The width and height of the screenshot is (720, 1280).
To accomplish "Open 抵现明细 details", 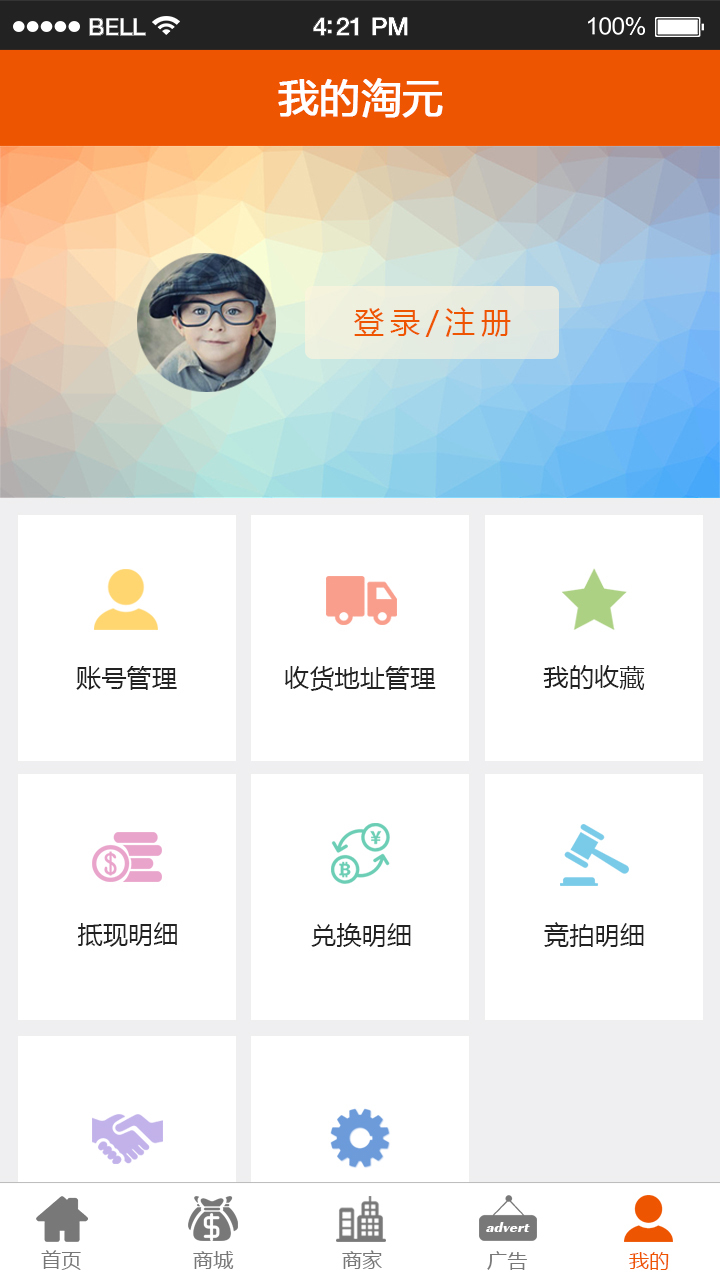I will (127, 896).
